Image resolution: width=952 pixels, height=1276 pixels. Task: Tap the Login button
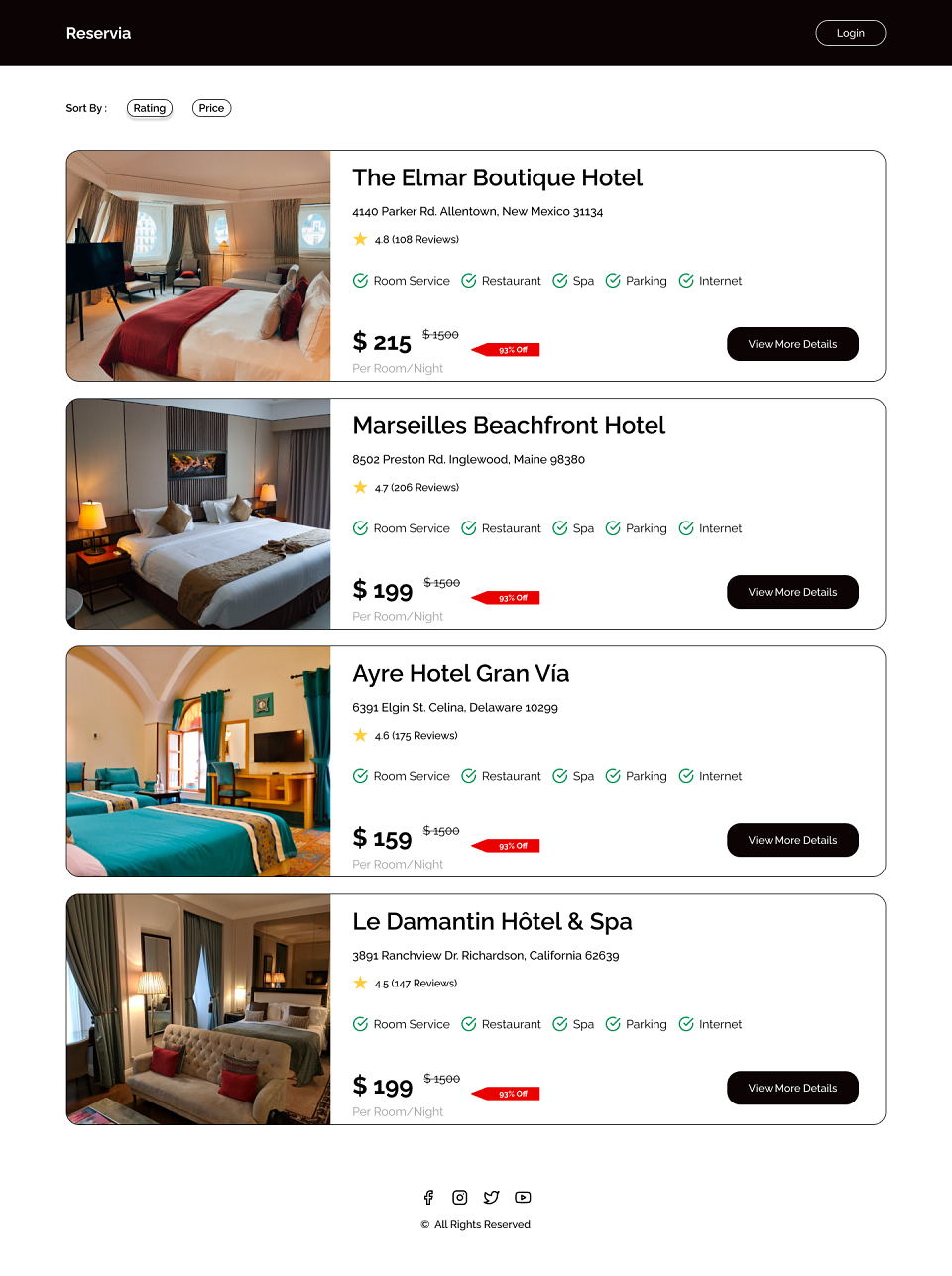(850, 33)
